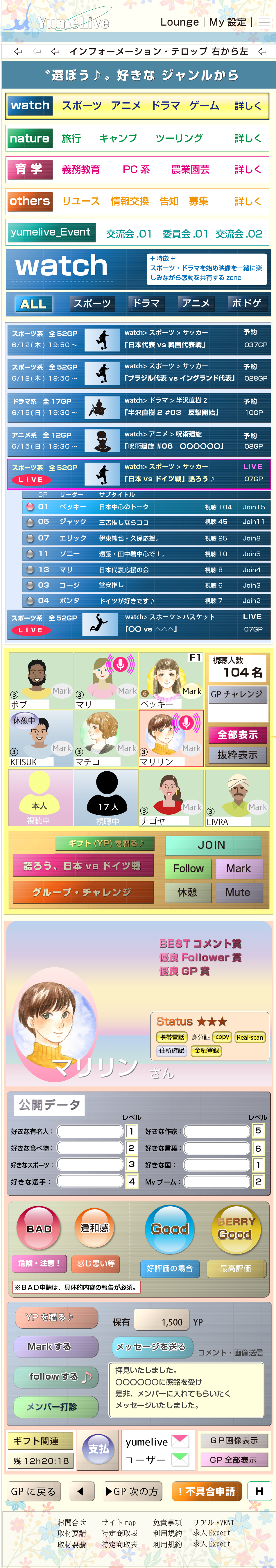276x1568 pixels.
Task: Tap メンバー打診 button
Action: click(x=56, y=1407)
